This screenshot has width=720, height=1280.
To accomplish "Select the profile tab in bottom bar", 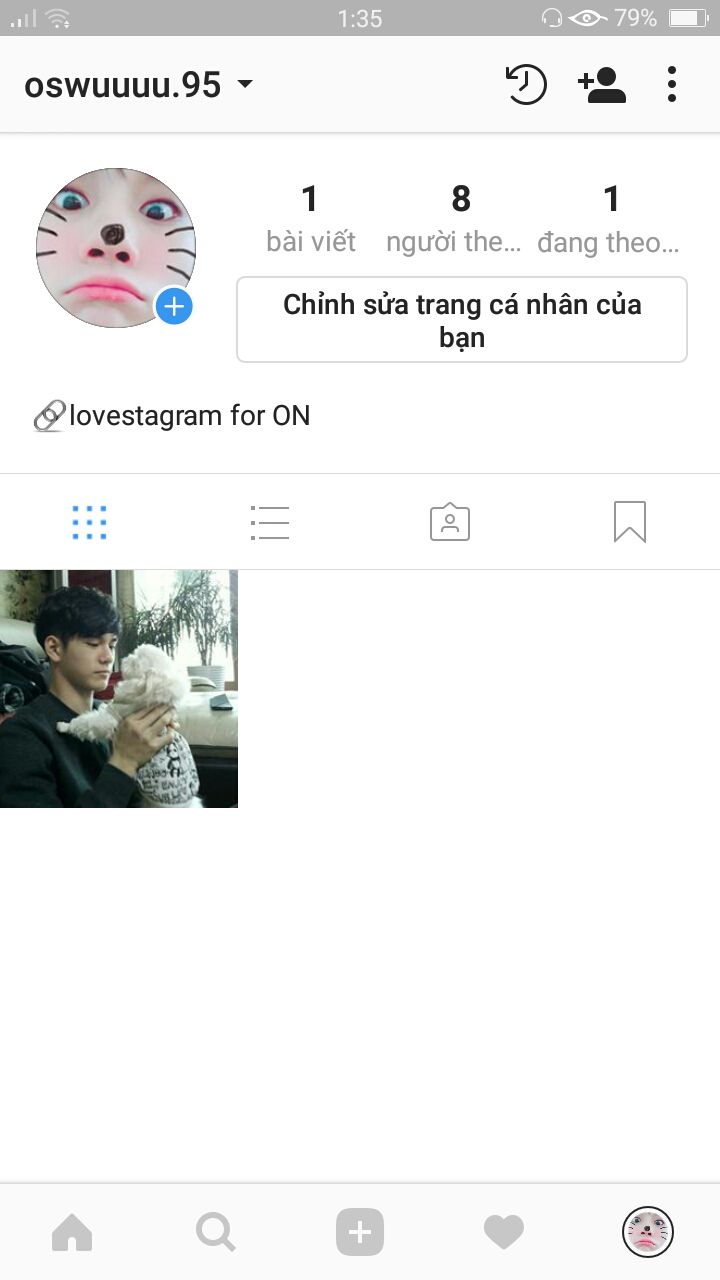I will (648, 1232).
